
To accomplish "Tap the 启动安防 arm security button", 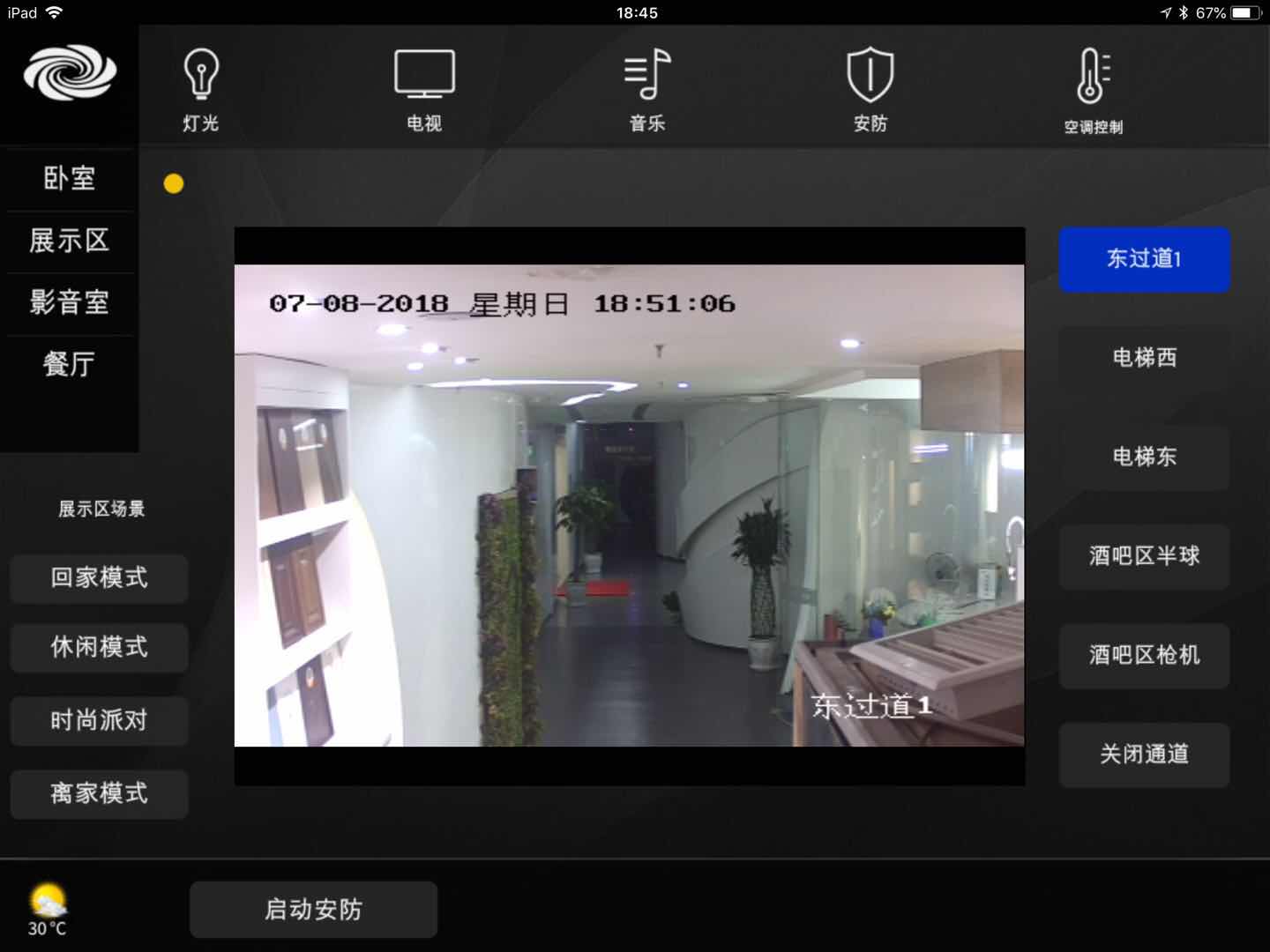I will coord(313,910).
